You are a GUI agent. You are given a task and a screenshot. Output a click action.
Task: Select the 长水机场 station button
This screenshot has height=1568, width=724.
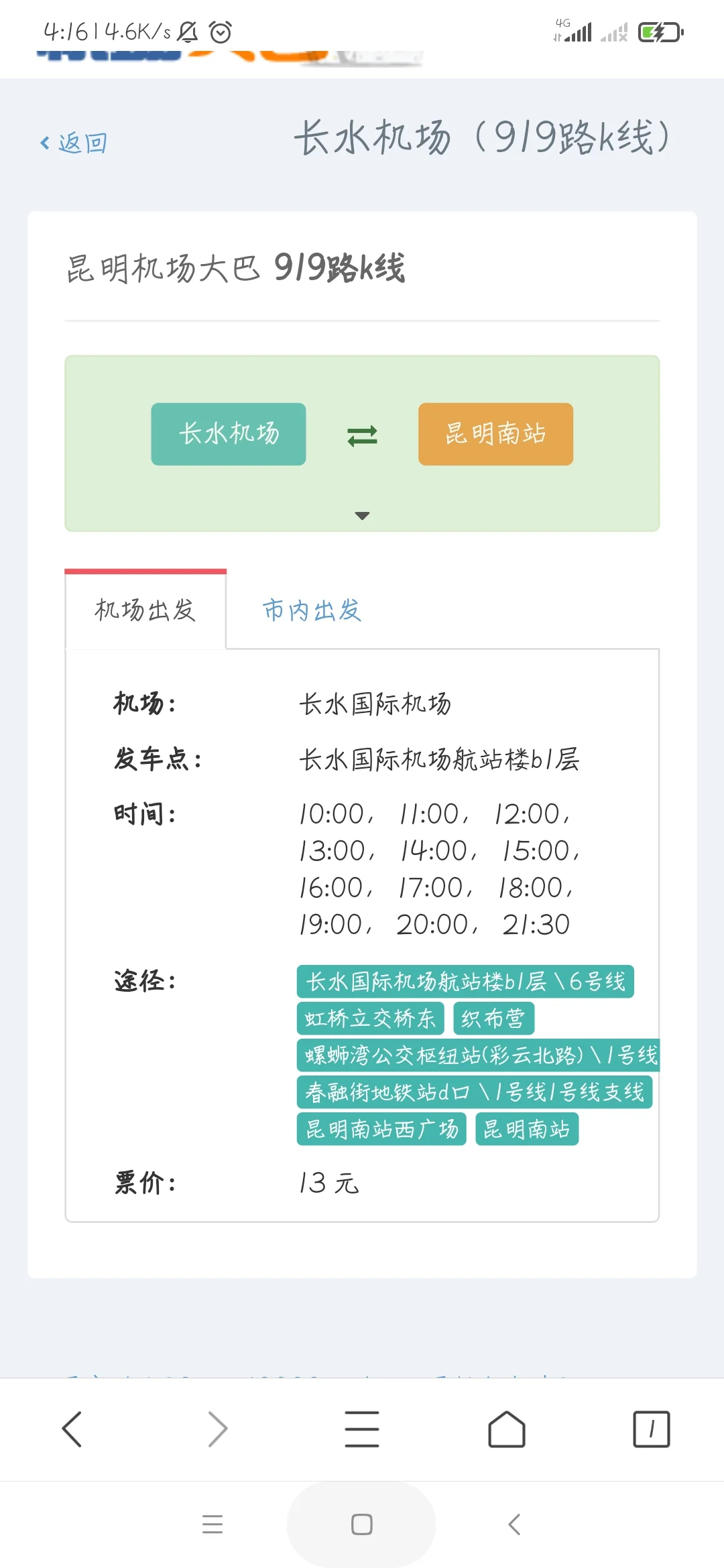(228, 434)
